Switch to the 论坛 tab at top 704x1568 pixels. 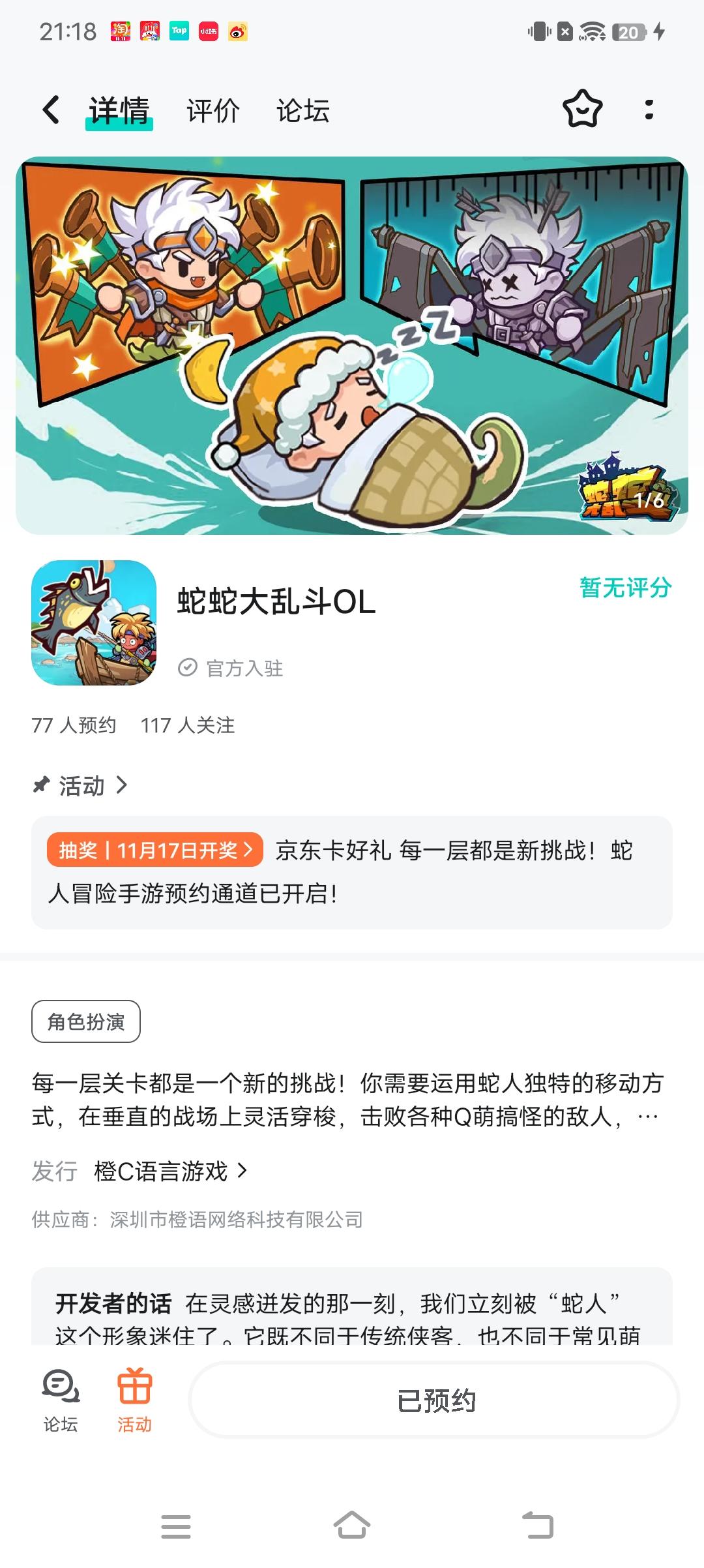(x=302, y=111)
